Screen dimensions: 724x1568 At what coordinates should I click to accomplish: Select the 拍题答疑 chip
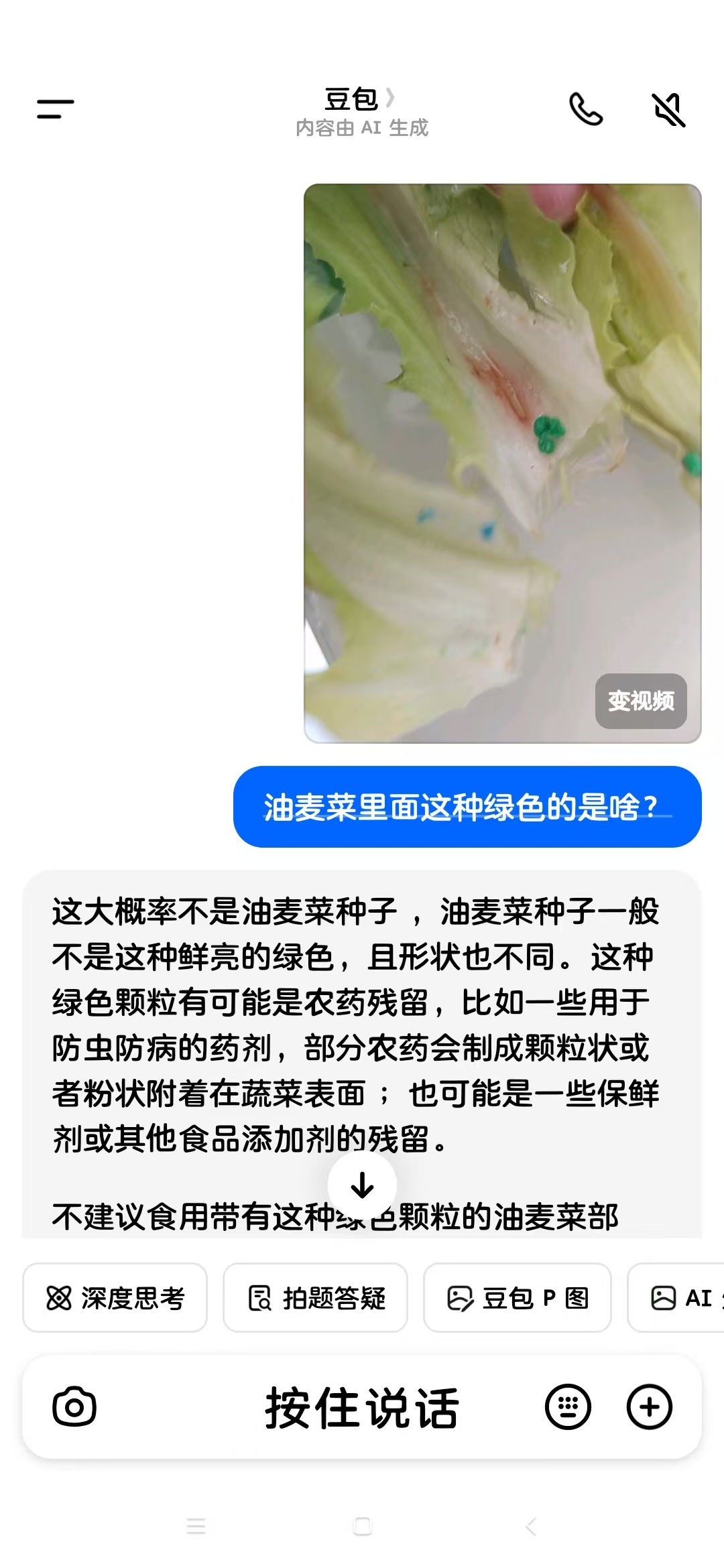click(x=315, y=1298)
